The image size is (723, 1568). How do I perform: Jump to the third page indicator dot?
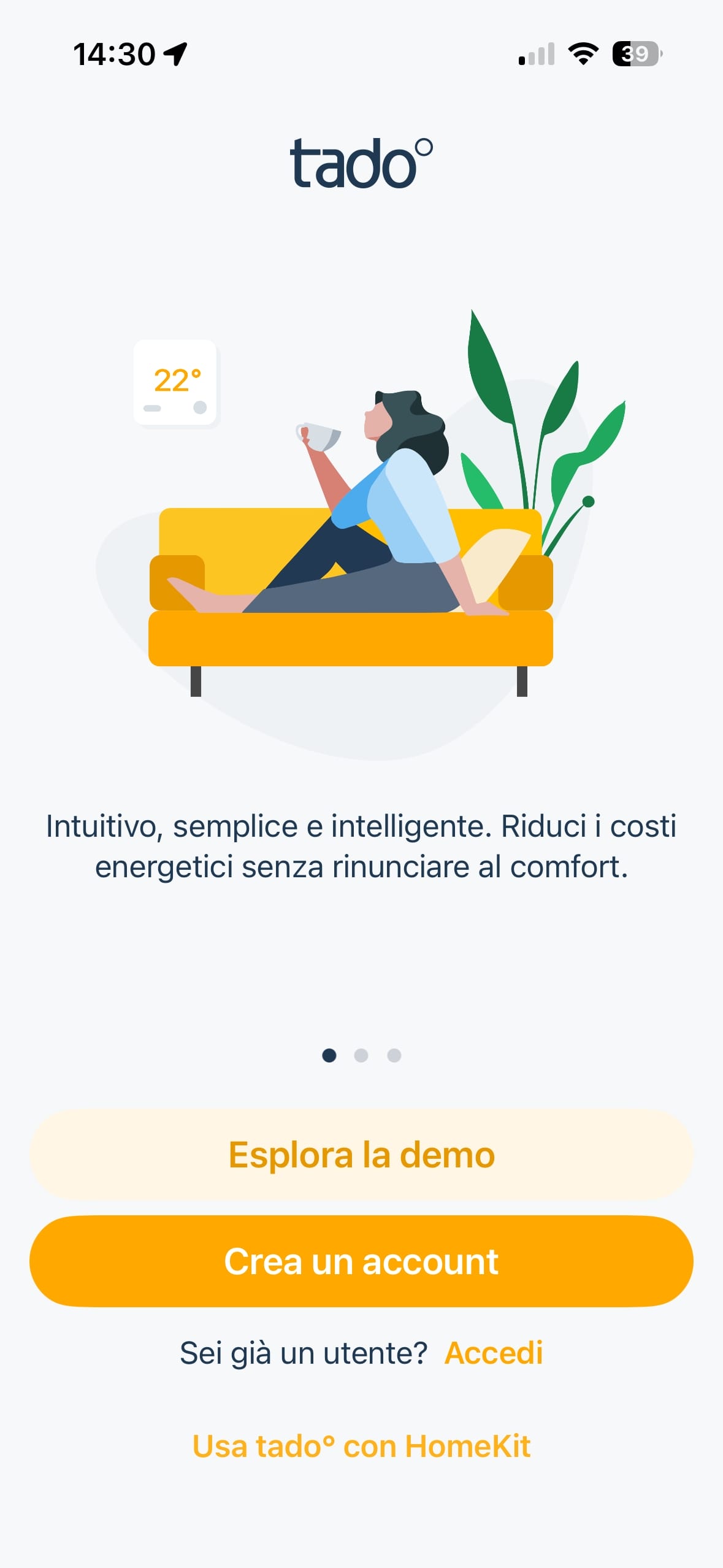[x=394, y=1055]
